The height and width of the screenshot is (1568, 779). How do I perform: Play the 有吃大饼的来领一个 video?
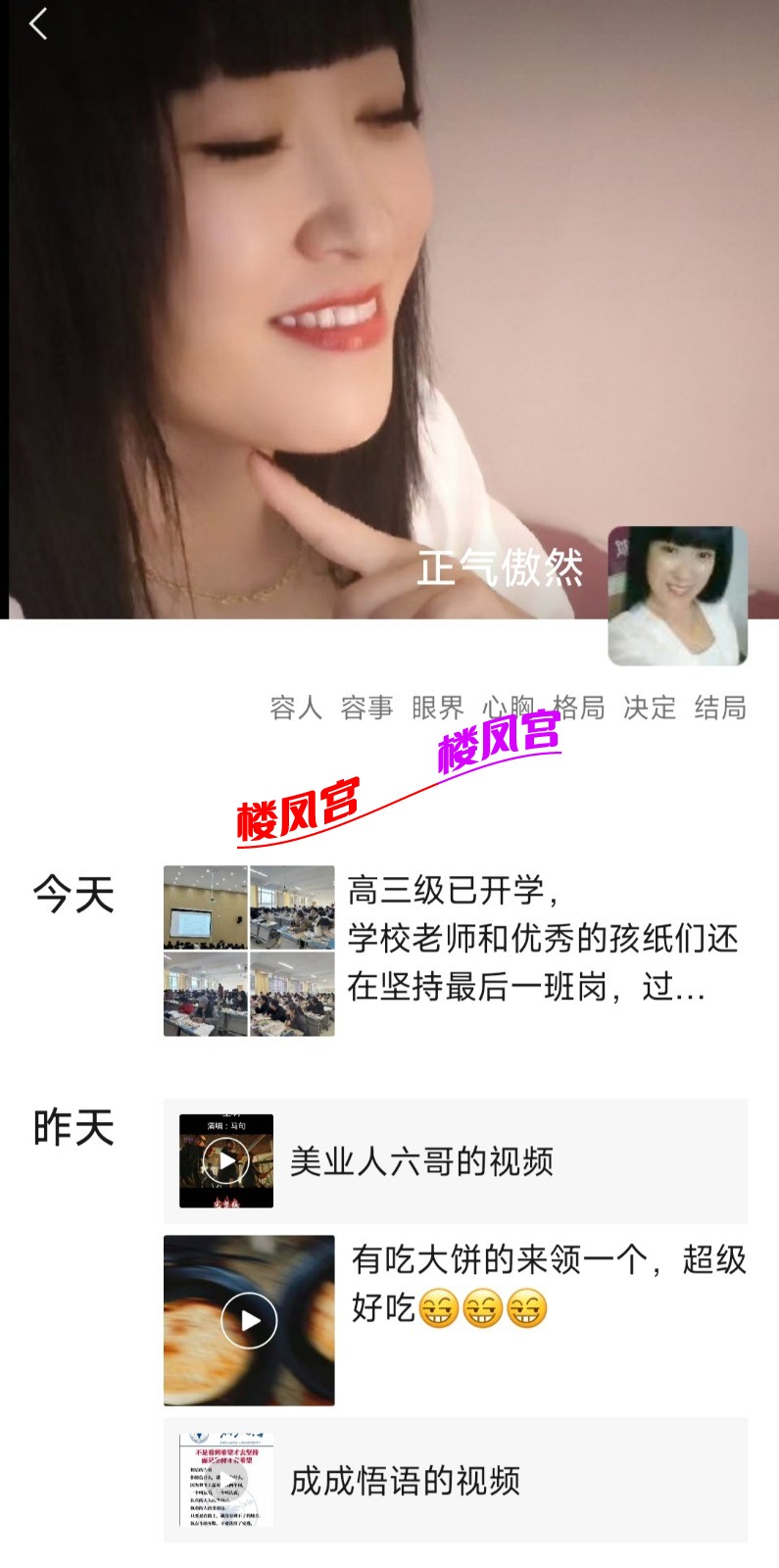[x=249, y=1320]
